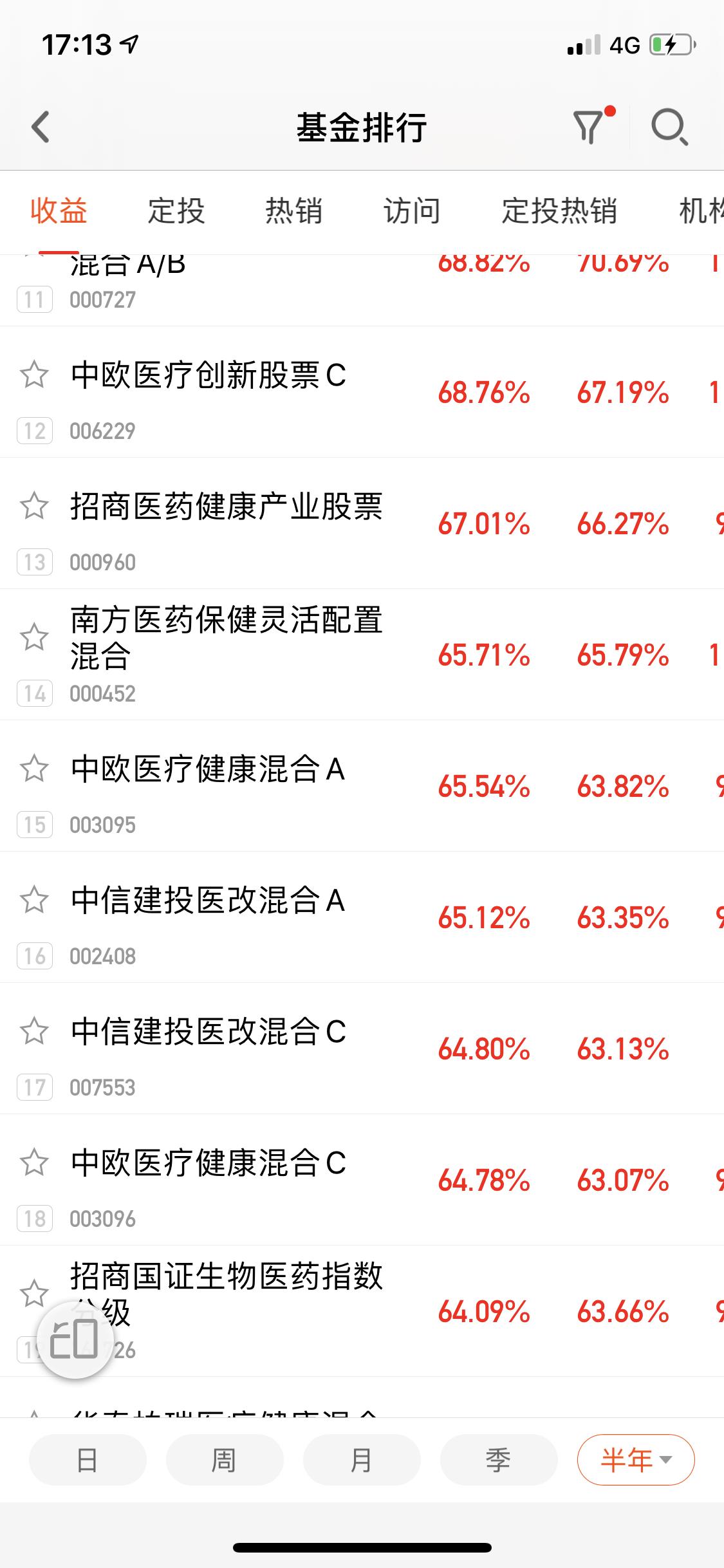Open fund 中欧医疗创新股票C
This screenshot has width=724, height=1568.
362,392
